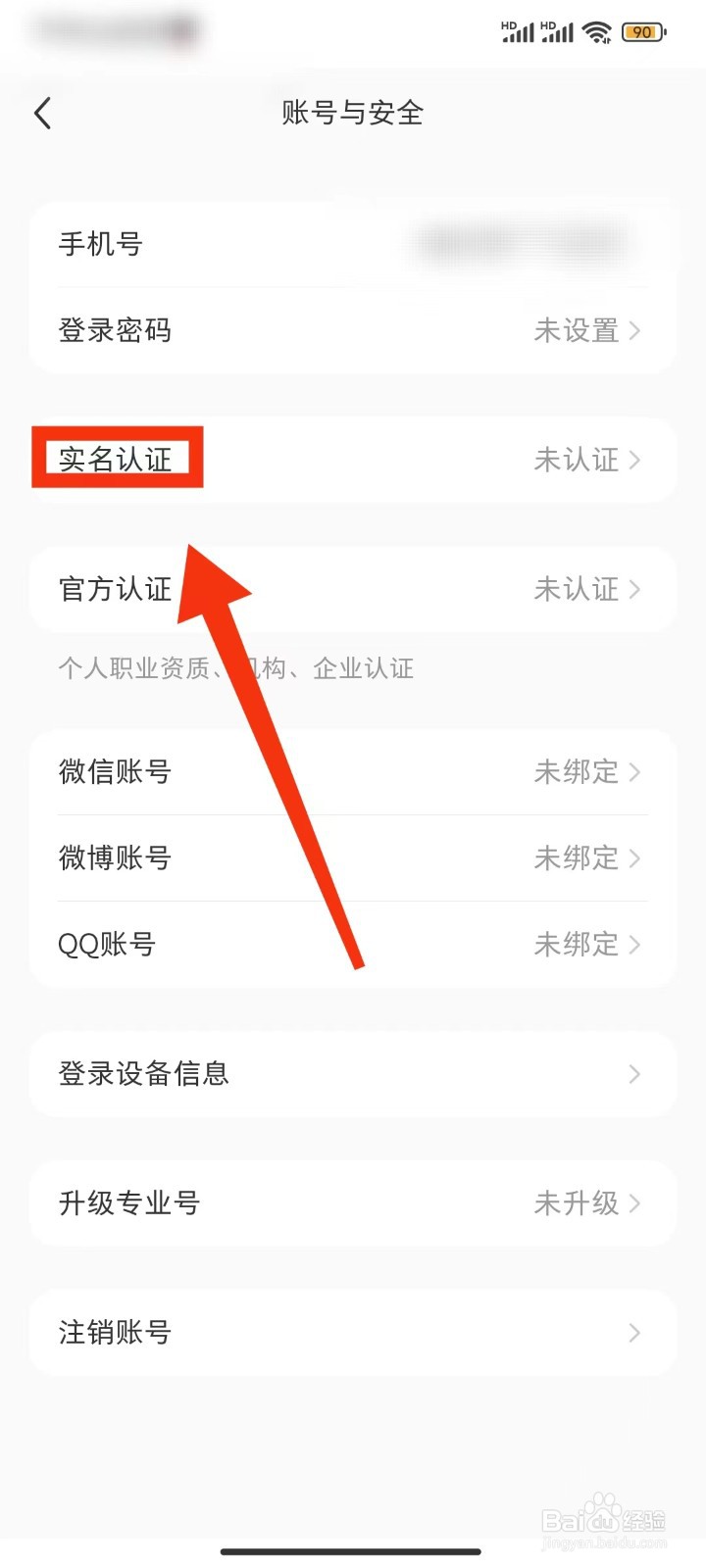Click the highlighted 实名认证 label
The image size is (706, 1568).
(x=116, y=459)
